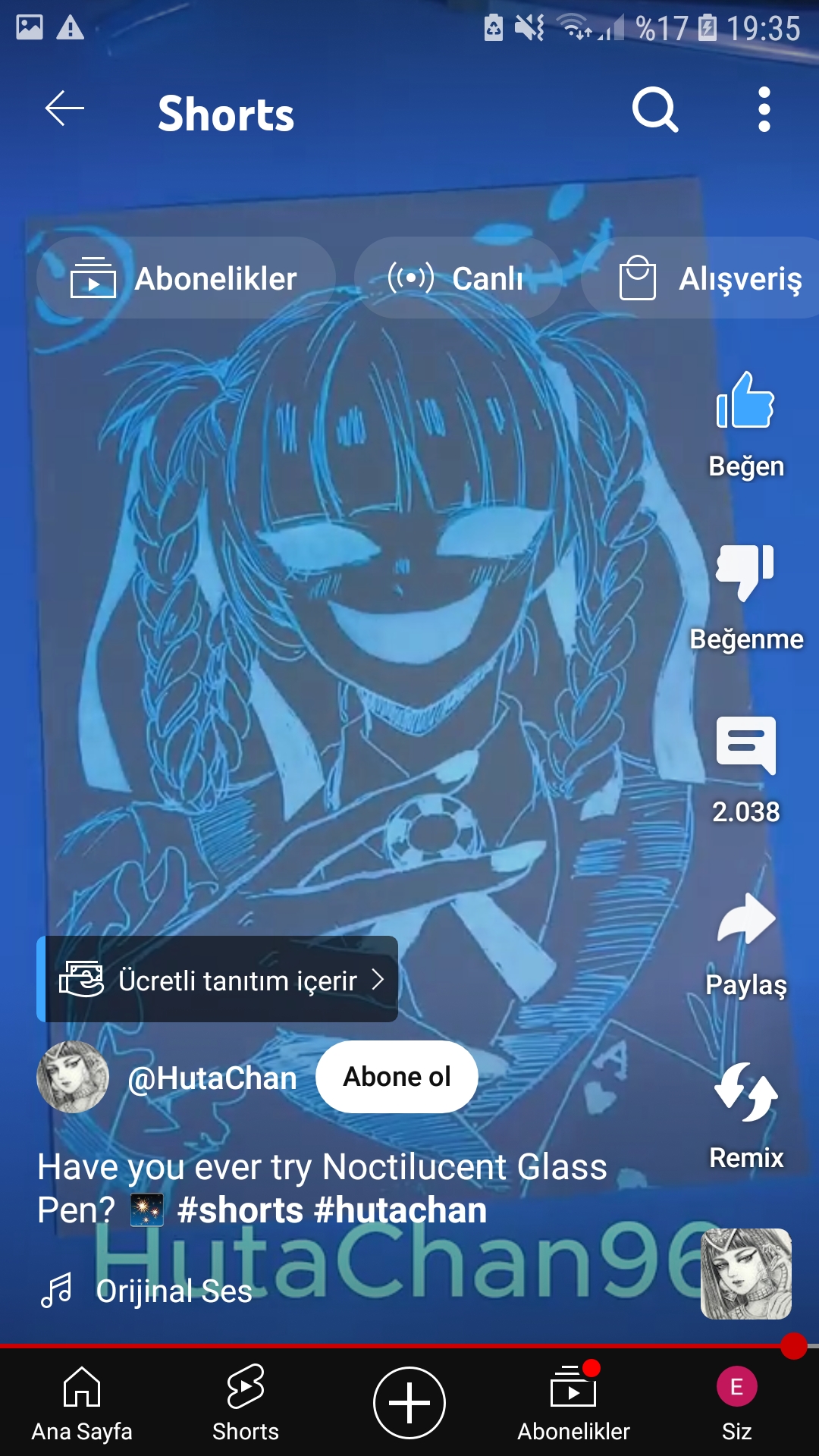Go to the Ana Sayfa tab
Viewport: 819px width, 1456px height.
82,1403
